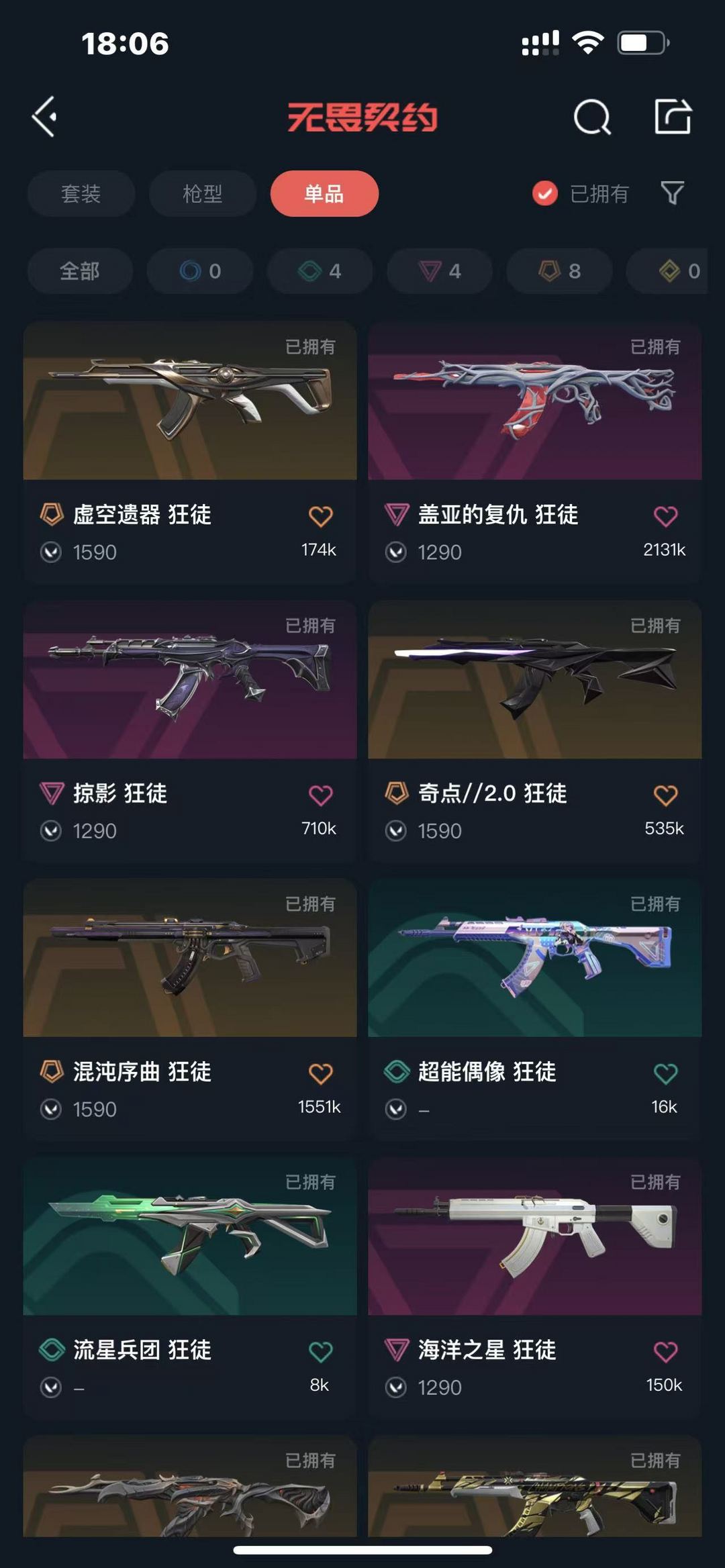Open the 虚空遗器 狂徒 skin card

pos(190,452)
